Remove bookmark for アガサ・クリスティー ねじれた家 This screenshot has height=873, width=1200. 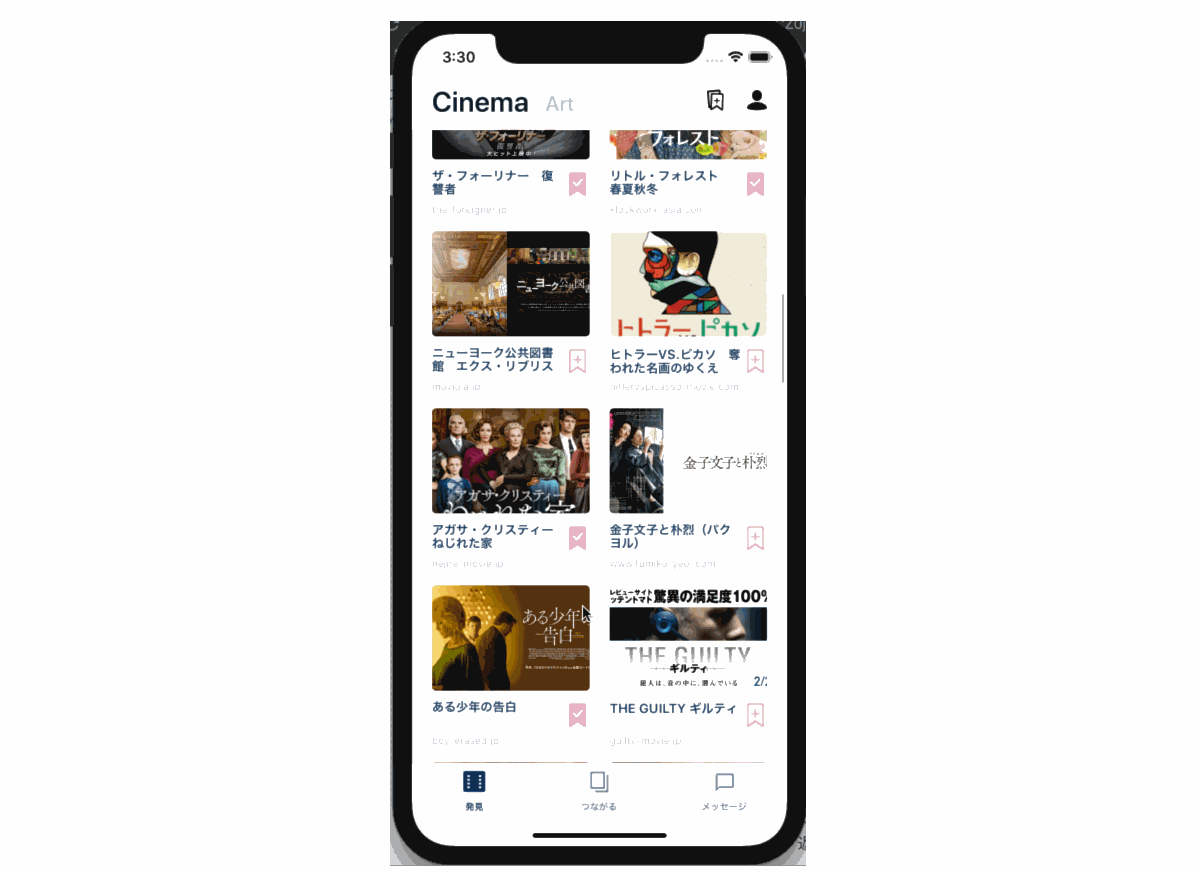pyautogui.click(x=577, y=538)
